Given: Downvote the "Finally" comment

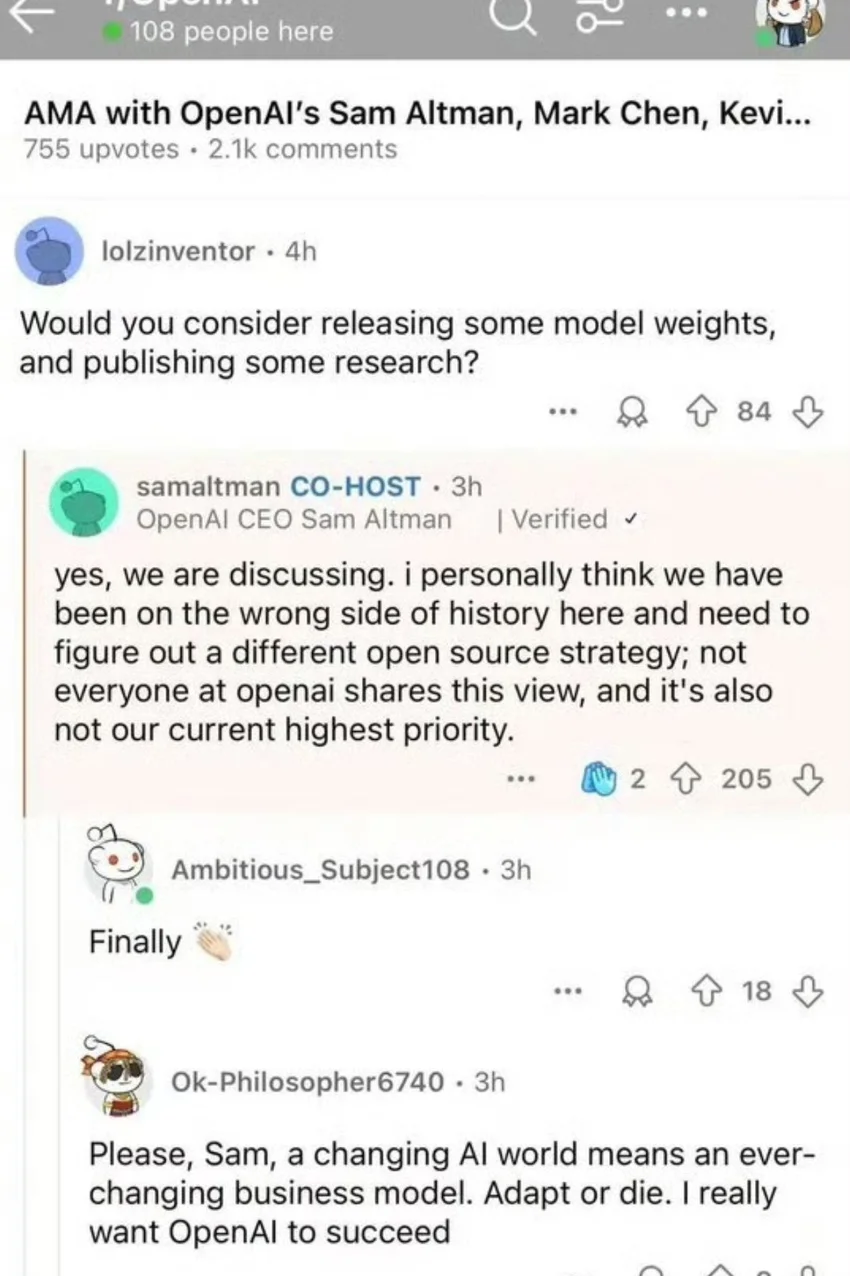Looking at the screenshot, I should coord(807,991).
